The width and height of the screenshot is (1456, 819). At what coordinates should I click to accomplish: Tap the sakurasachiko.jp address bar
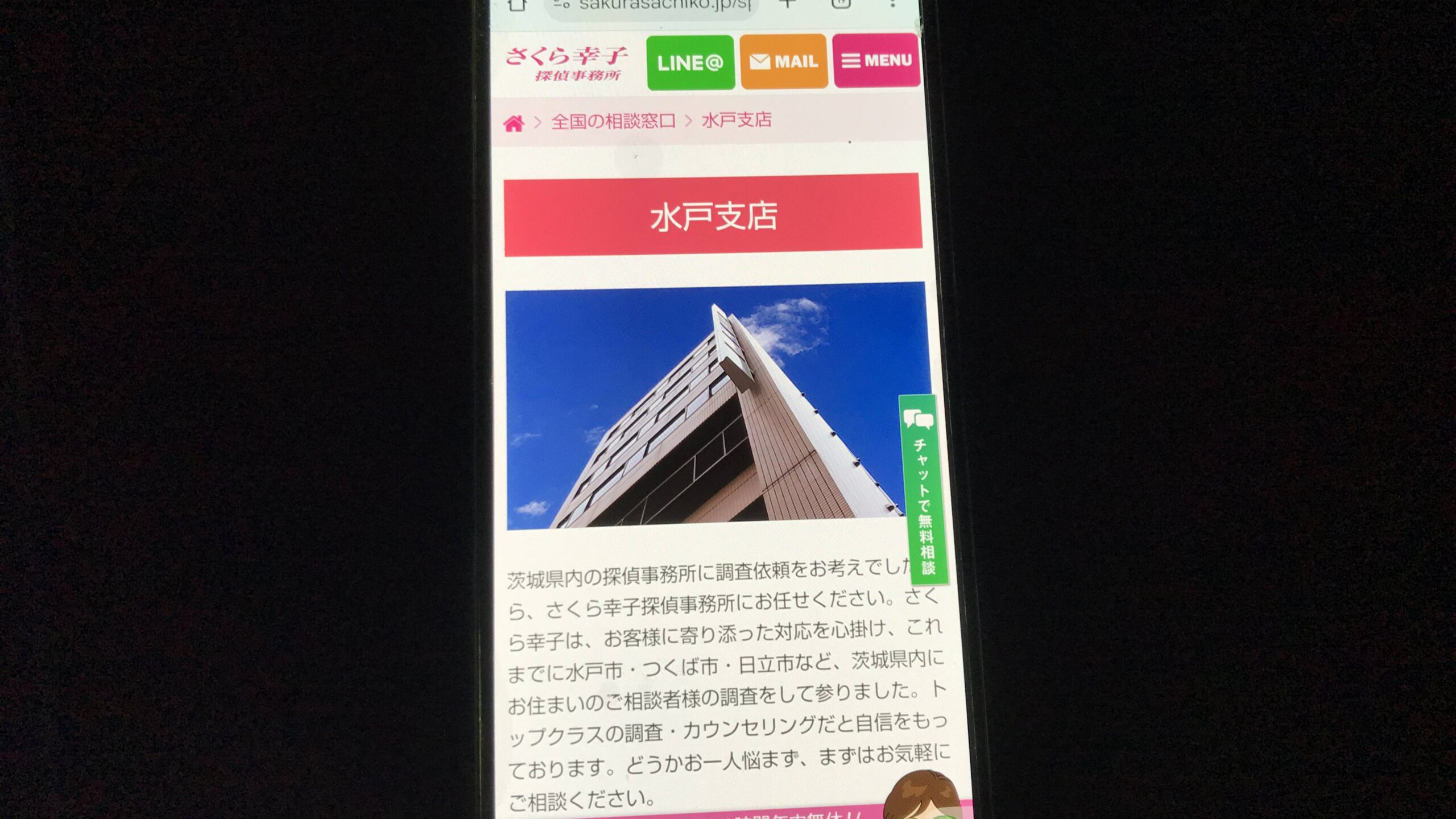[x=654, y=7]
